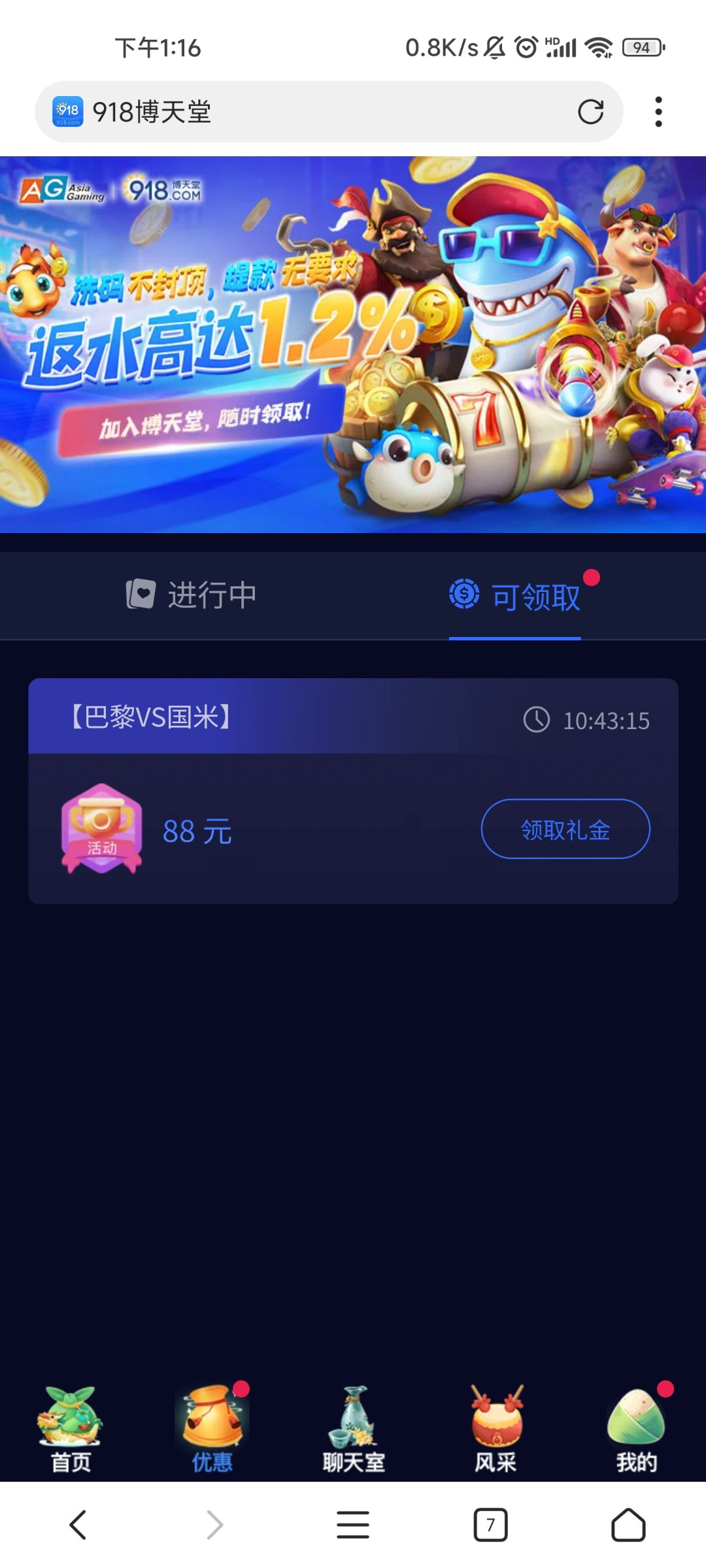Enter the 聊天室 chat room
This screenshot has height=1568, width=706.
354,1429
